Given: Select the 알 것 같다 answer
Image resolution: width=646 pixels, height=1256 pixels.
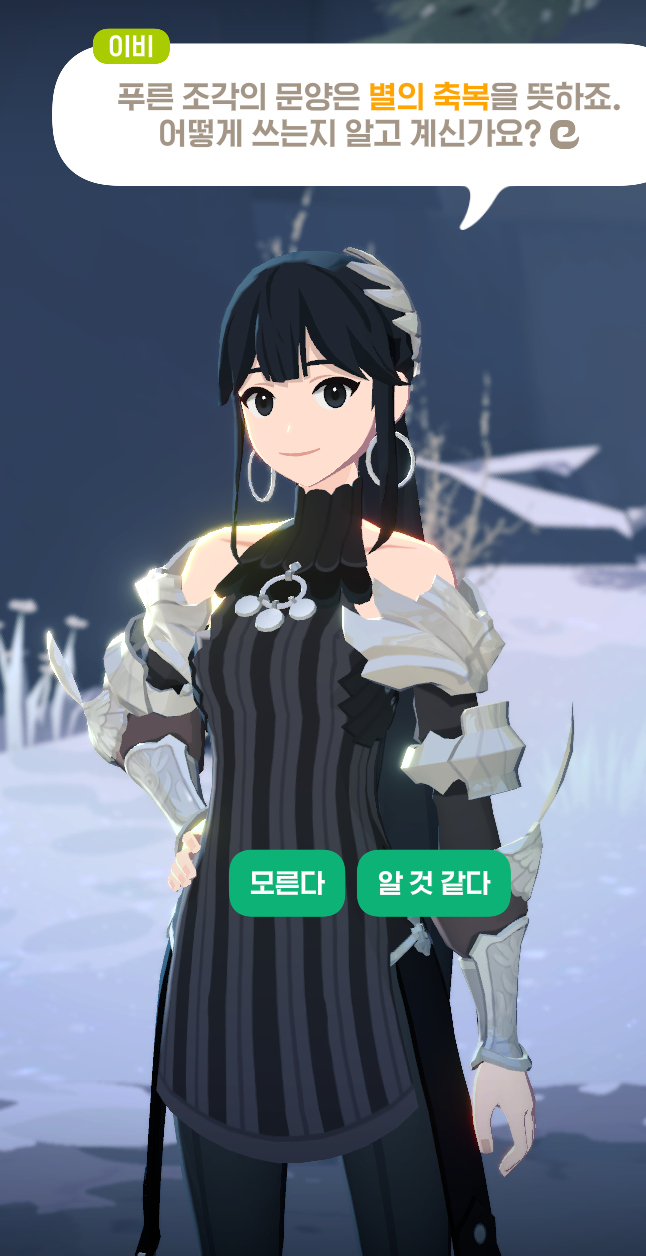Looking at the screenshot, I should [433, 883].
